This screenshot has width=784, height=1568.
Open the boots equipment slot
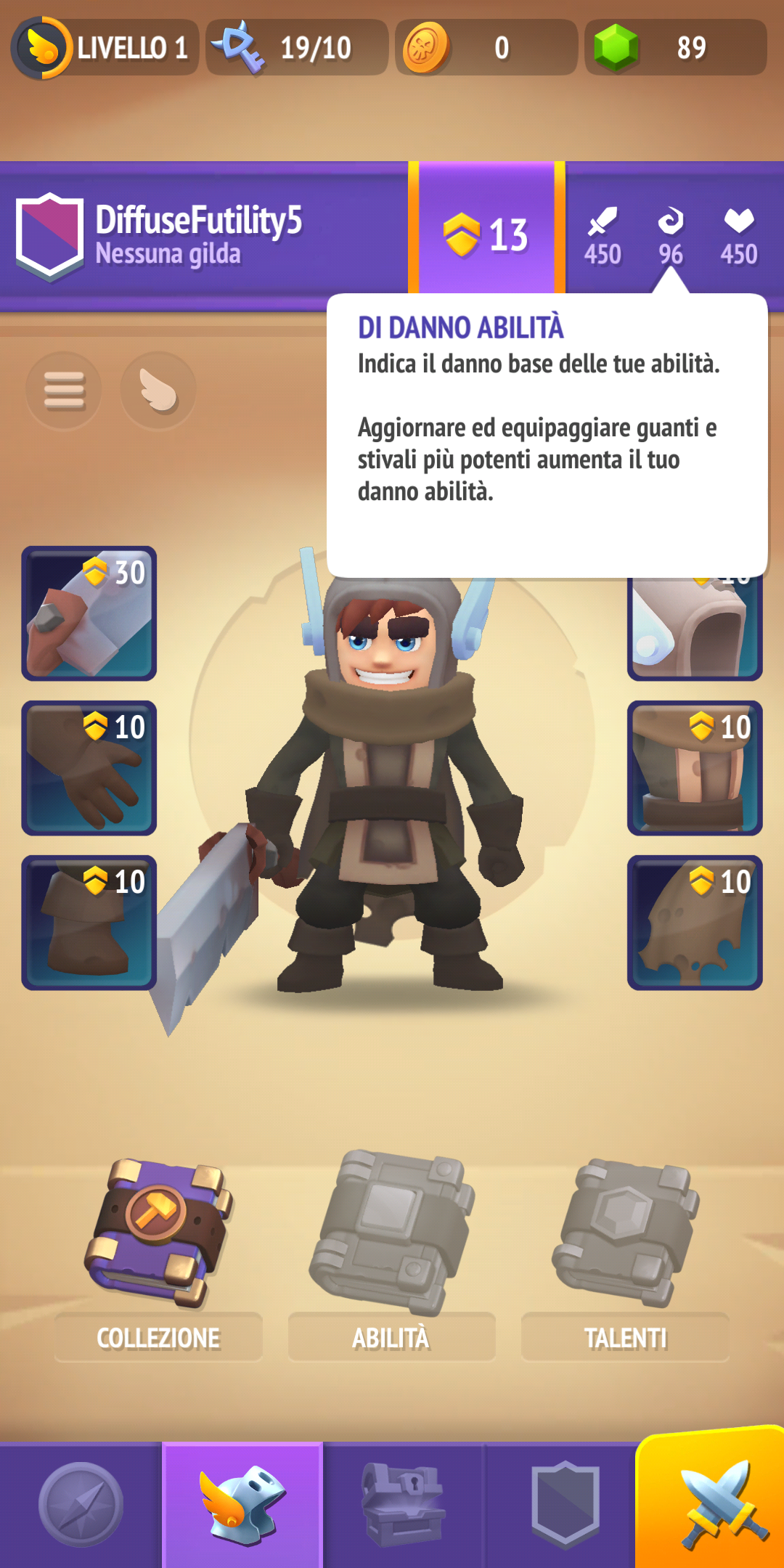(89, 923)
